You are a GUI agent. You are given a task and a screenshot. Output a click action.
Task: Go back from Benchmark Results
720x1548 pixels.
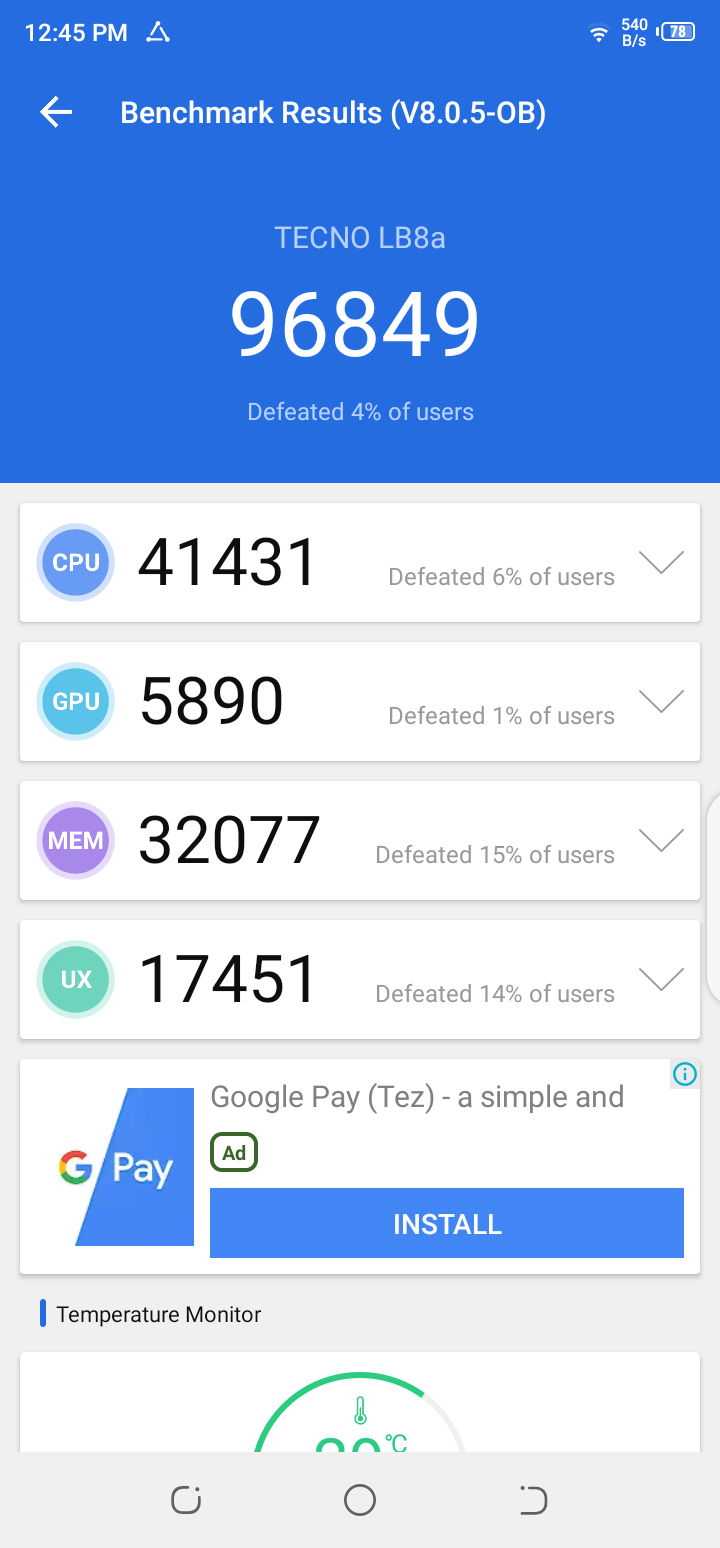(x=56, y=113)
